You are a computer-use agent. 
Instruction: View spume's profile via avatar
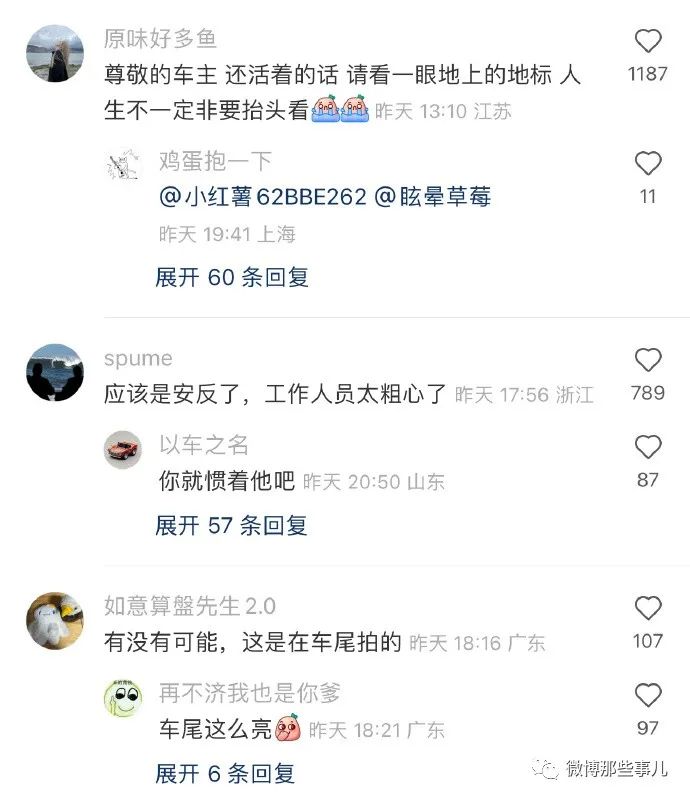pyautogui.click(x=54, y=373)
